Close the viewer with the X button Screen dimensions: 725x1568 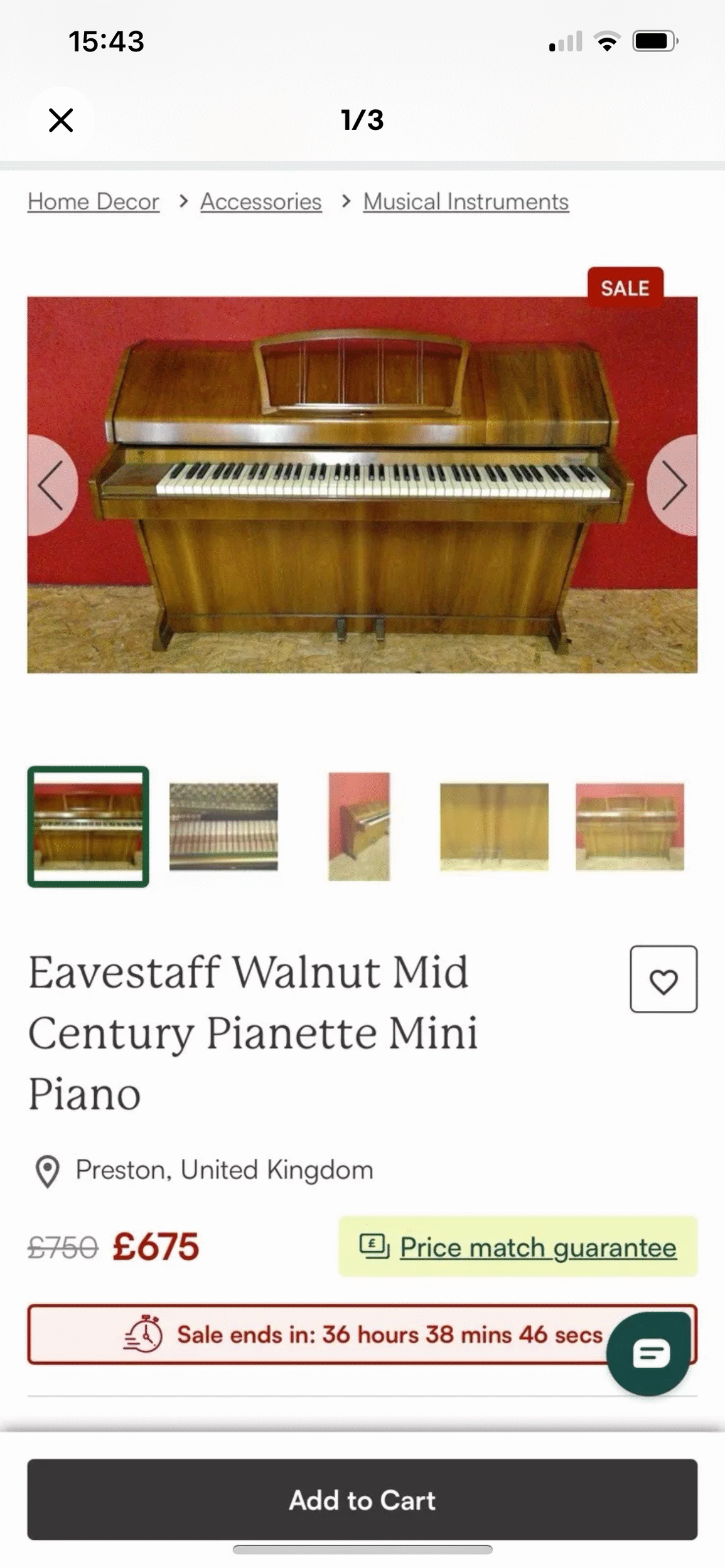coord(61,120)
